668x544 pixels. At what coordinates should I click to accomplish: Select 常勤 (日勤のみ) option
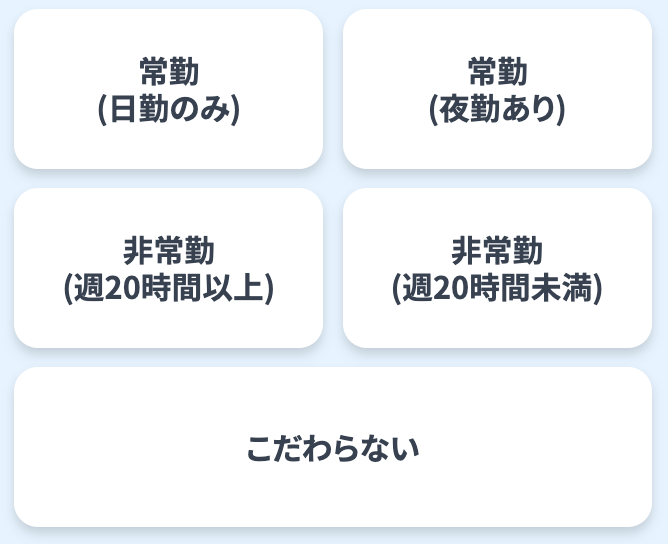pos(168,89)
